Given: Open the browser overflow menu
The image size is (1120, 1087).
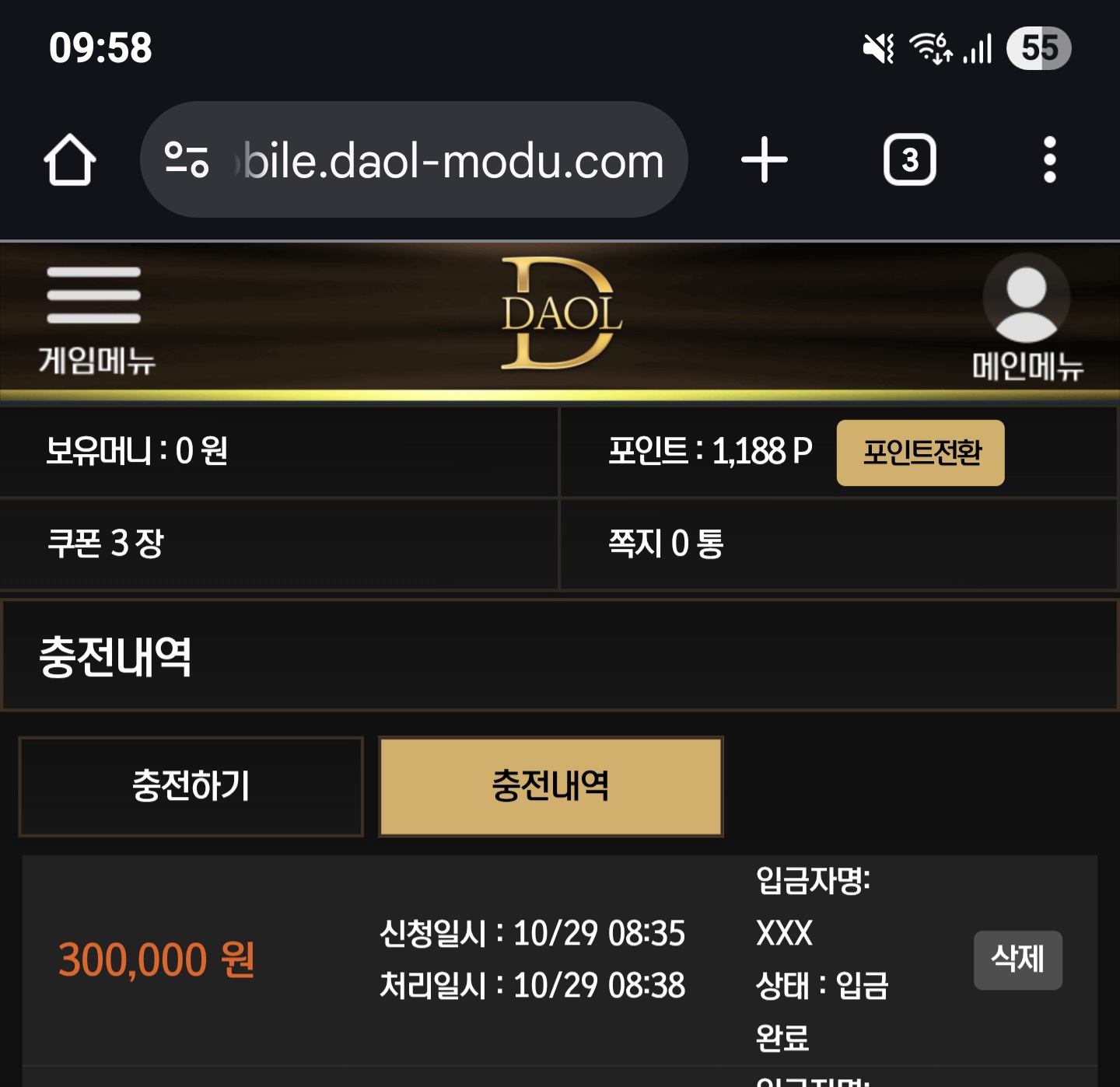Looking at the screenshot, I should point(1049,160).
